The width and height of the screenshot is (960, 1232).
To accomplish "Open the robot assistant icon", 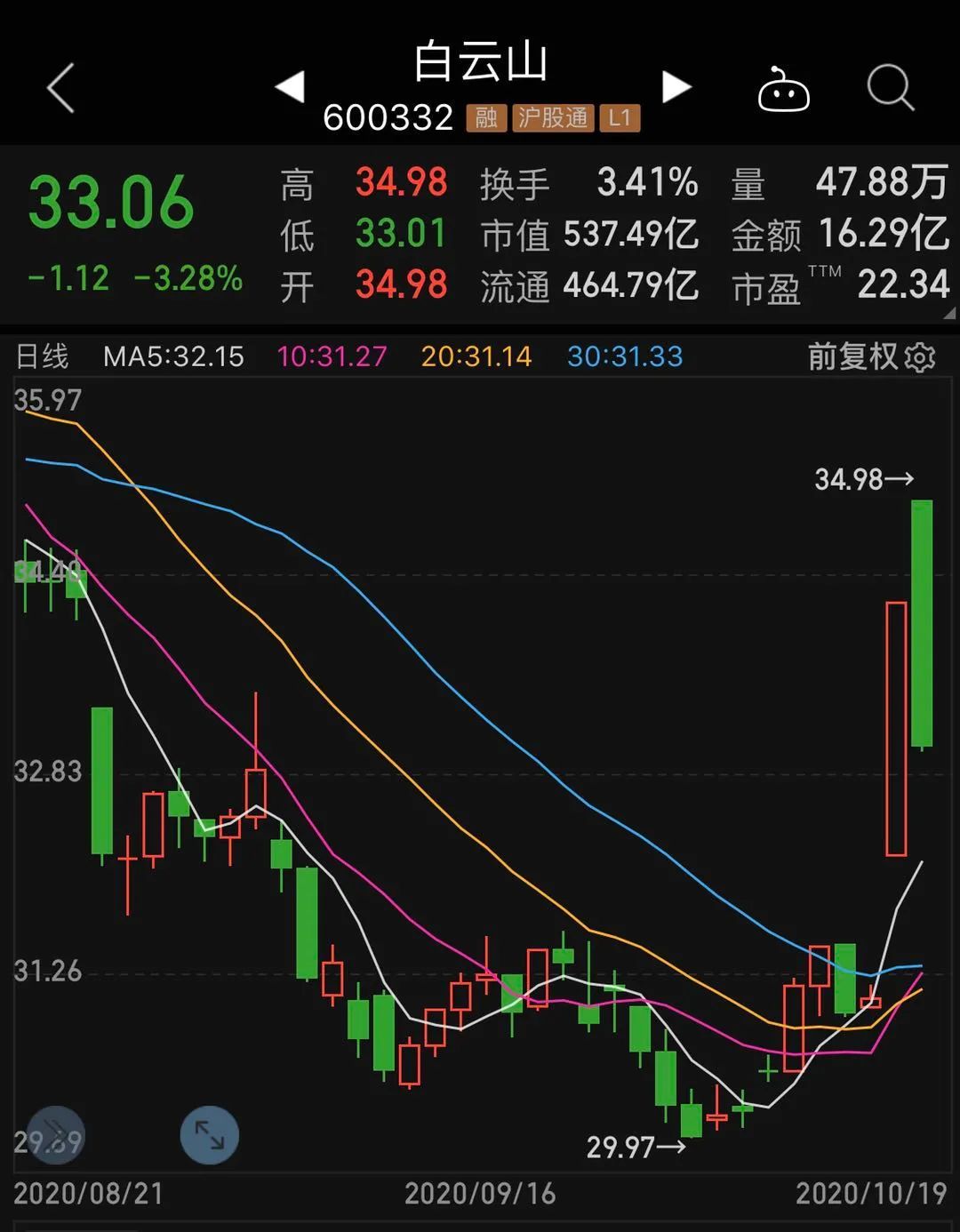I will pyautogui.click(x=783, y=89).
